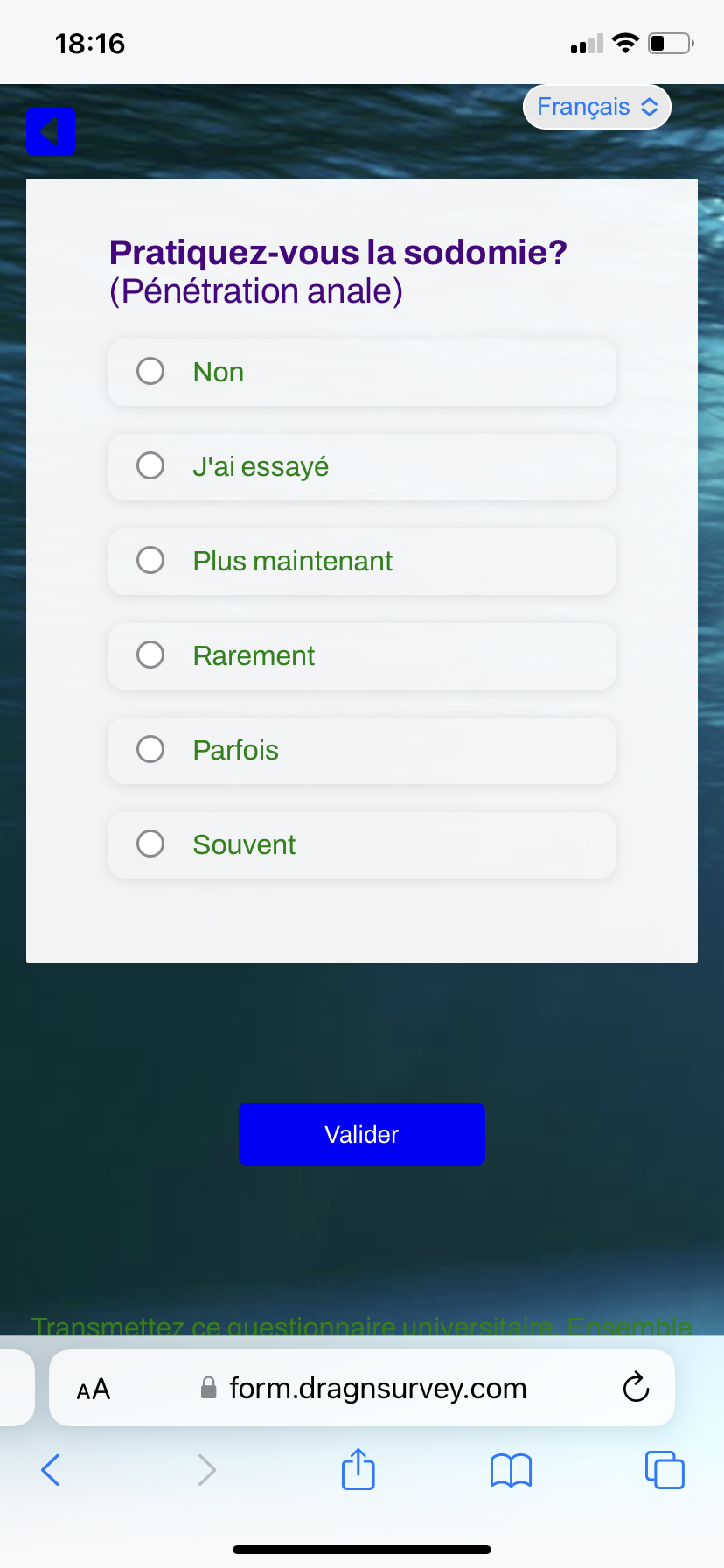Tap the Valider button
Image resolution: width=724 pixels, height=1568 pixels.
pyautogui.click(x=361, y=1134)
